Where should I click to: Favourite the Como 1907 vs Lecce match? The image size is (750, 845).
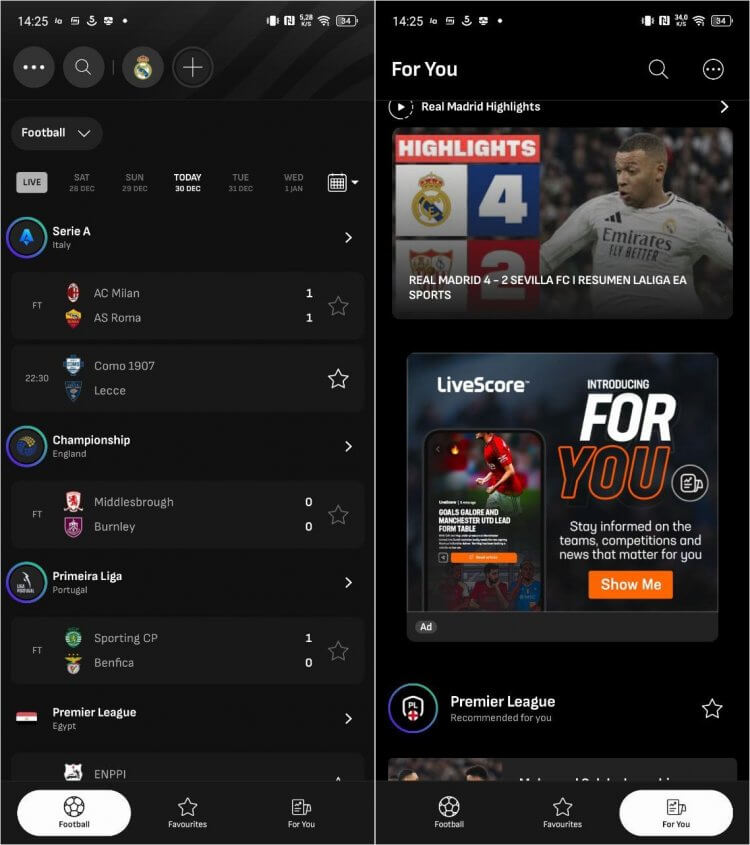[x=338, y=378]
